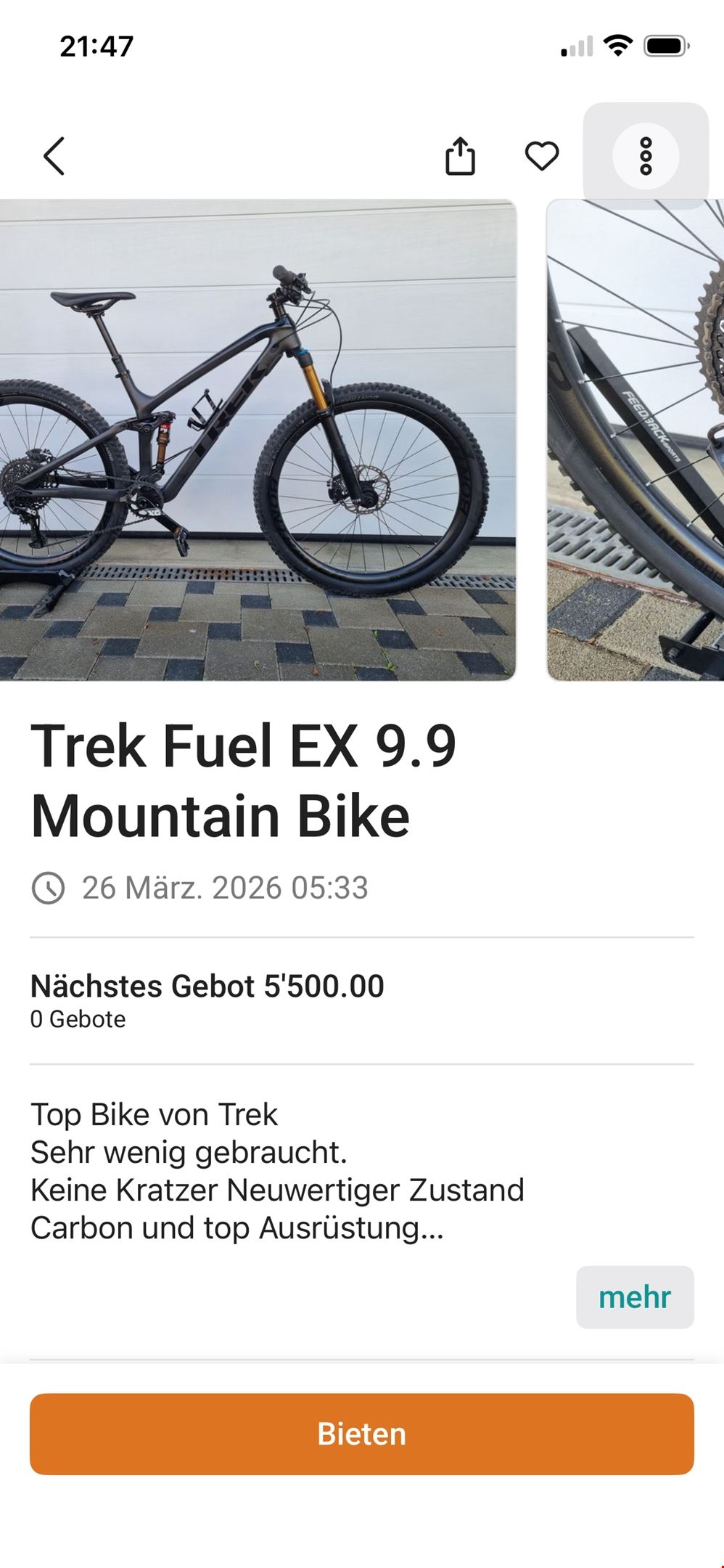This screenshot has height=1568, width=724.
Task: Expand the description with mehr
Action: point(635,1297)
